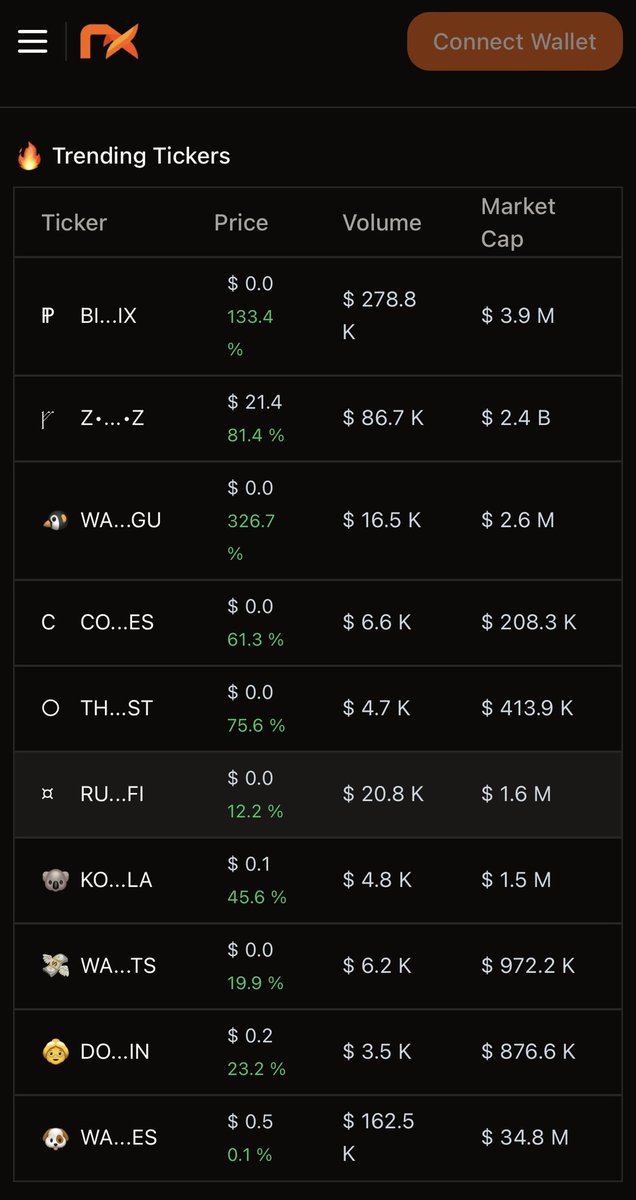
Task: View the WA...ES ticker details
Action: pos(118,1138)
